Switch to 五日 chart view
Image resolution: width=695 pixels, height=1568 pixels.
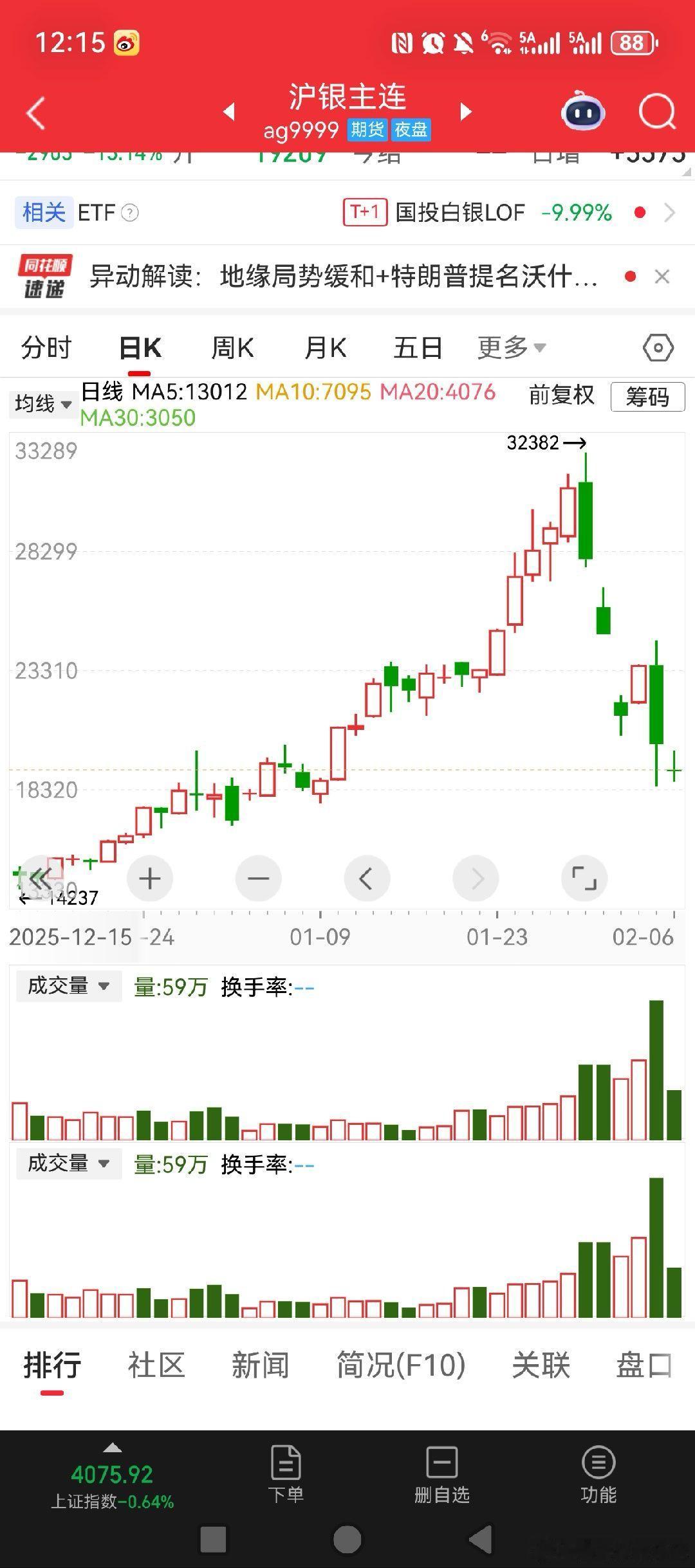[418, 348]
